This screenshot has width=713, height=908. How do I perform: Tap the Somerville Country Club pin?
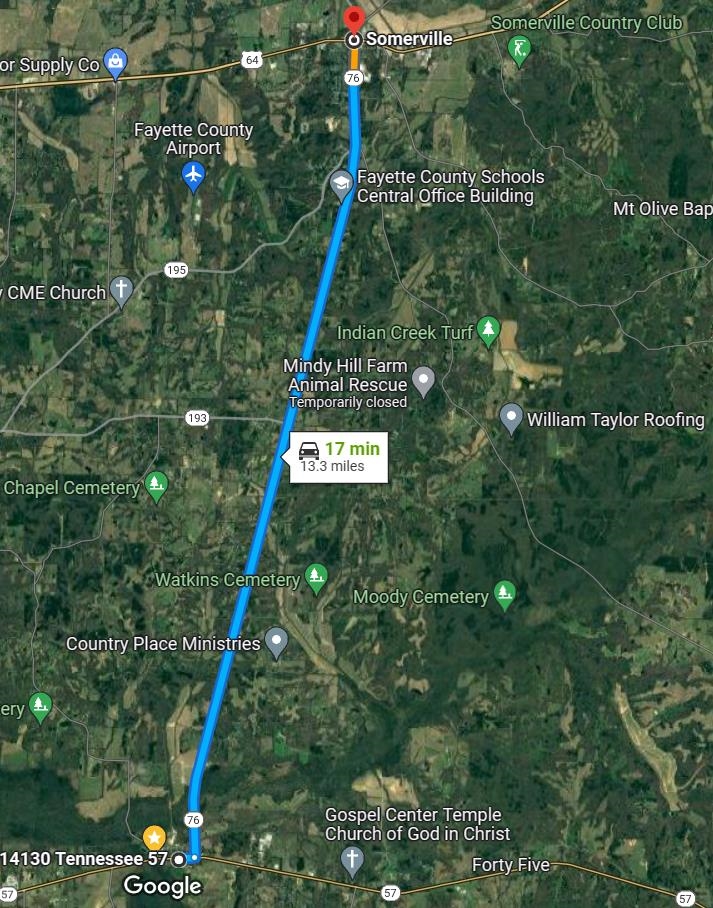[x=519, y=48]
